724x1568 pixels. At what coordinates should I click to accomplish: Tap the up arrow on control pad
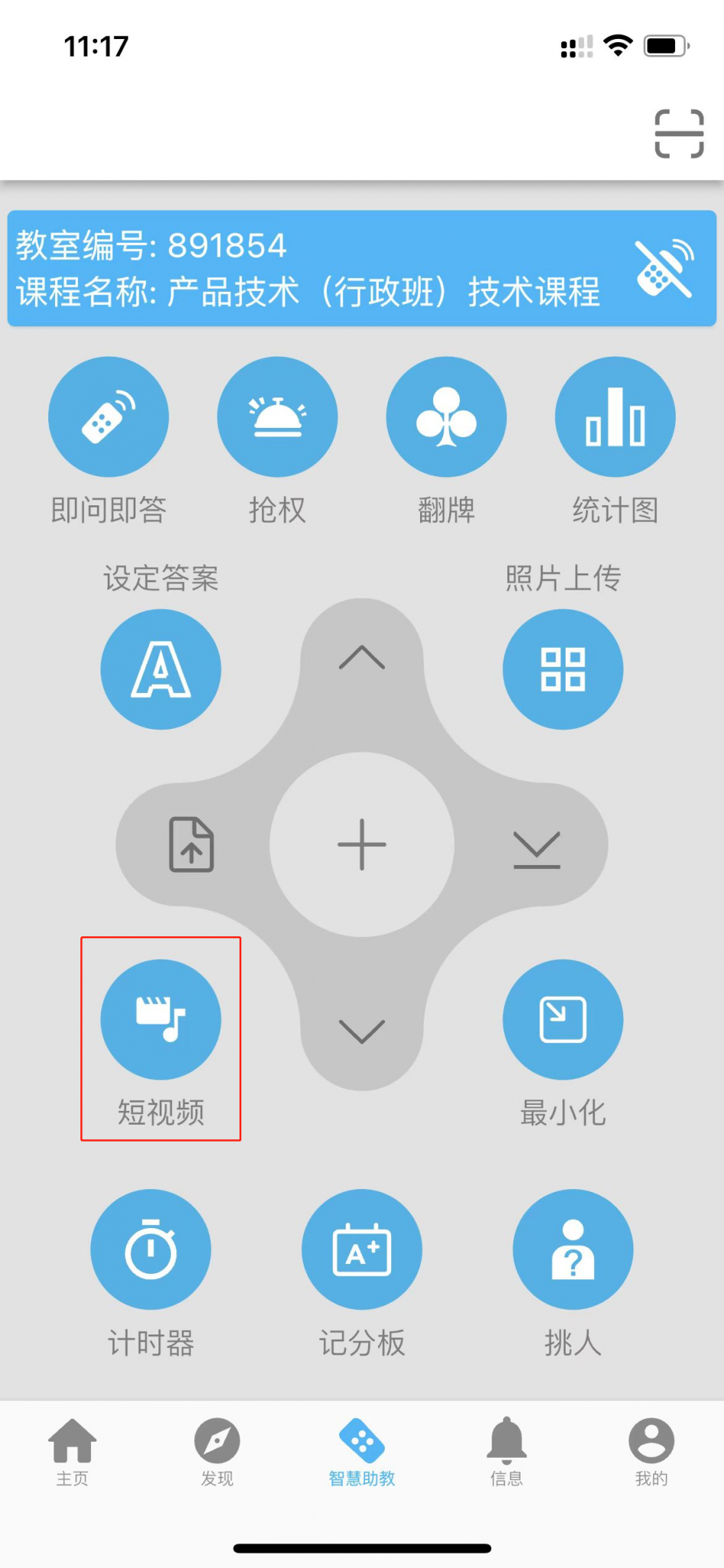pos(362,658)
